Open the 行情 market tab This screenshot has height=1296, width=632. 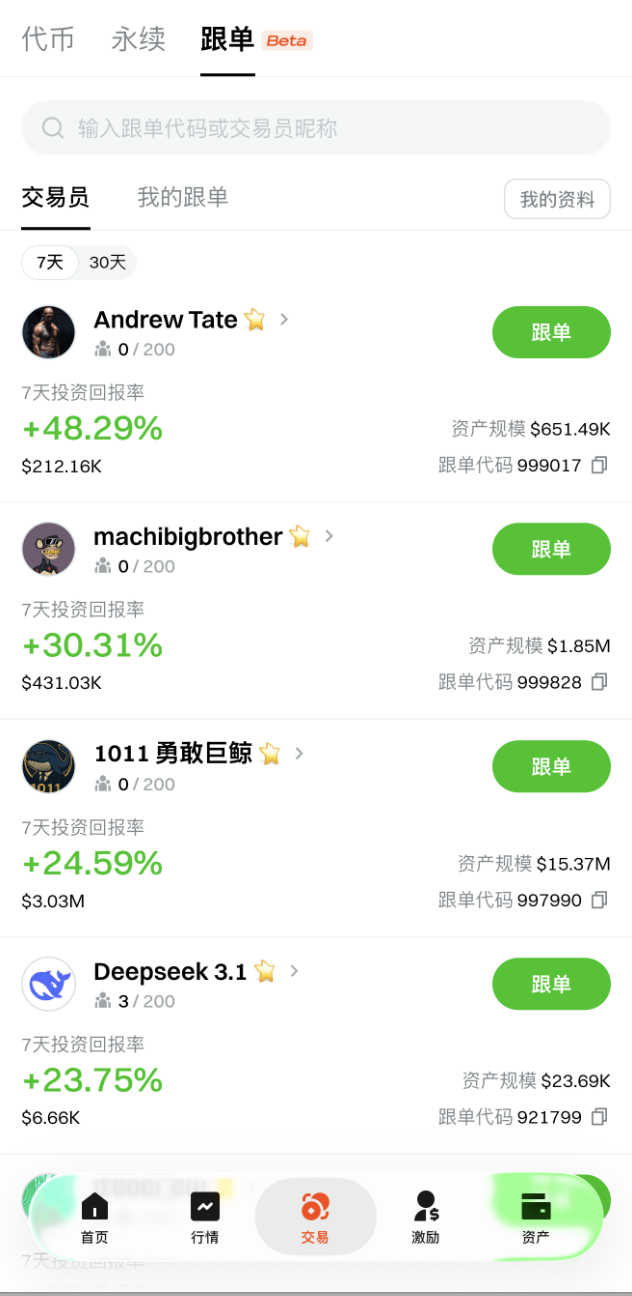[204, 1217]
